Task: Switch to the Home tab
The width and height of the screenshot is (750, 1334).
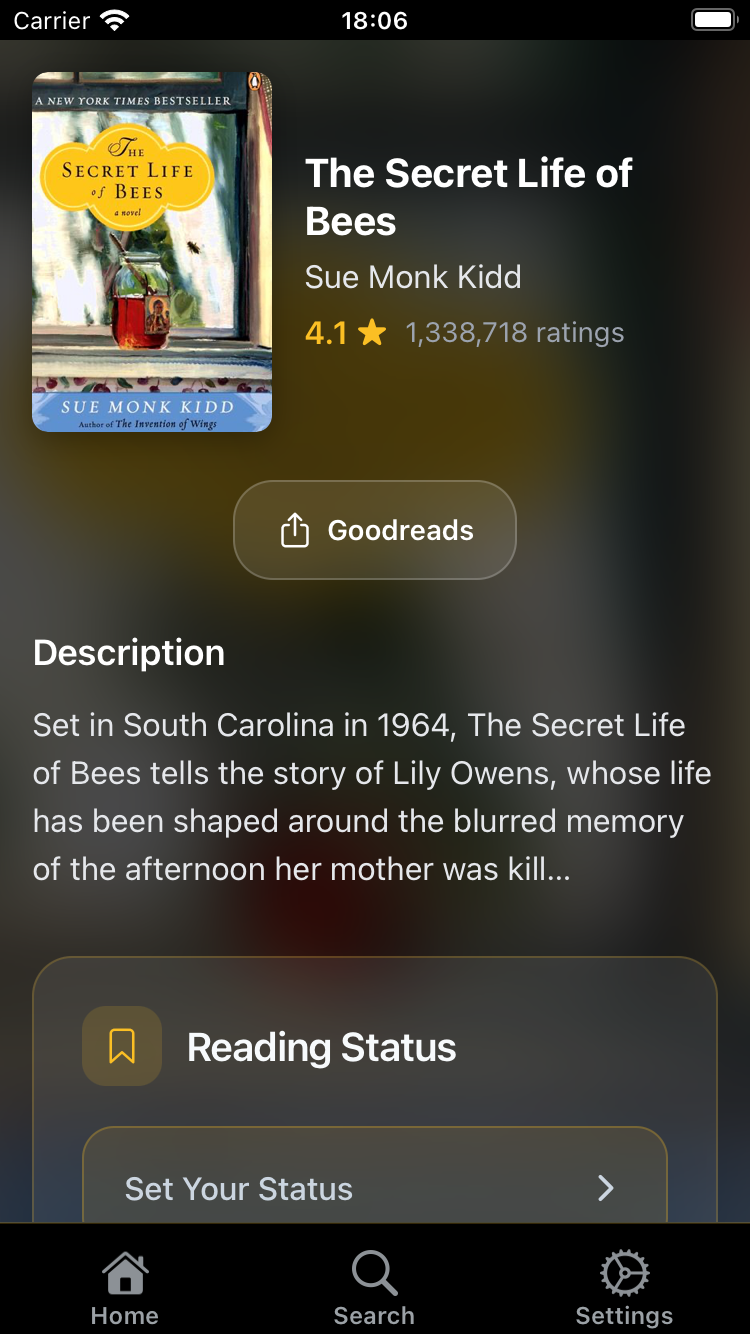Action: [125, 1288]
